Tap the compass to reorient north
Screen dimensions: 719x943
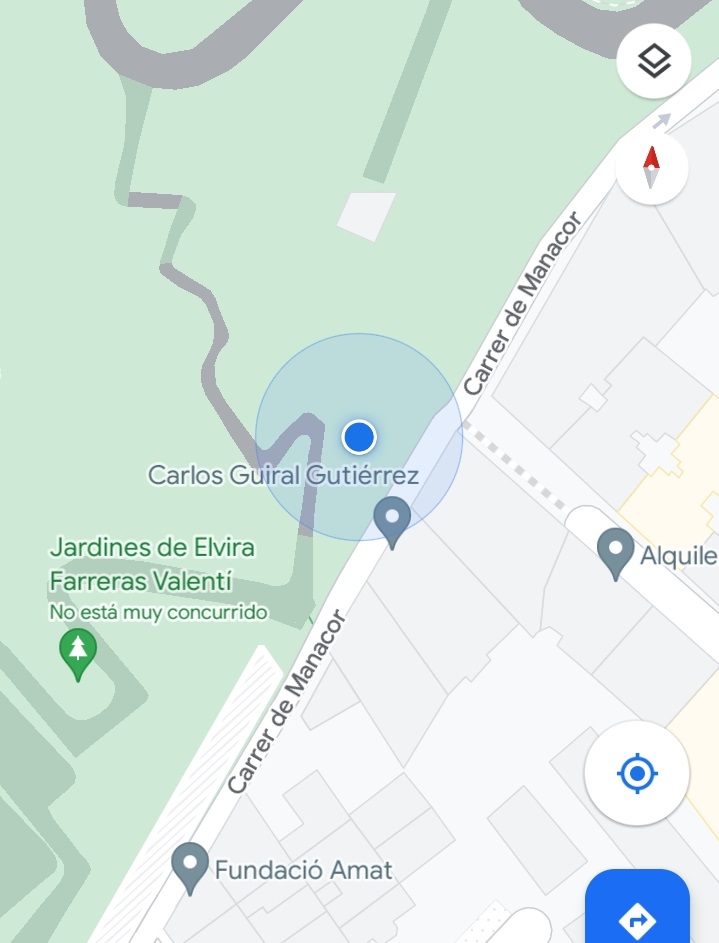pyautogui.click(x=652, y=168)
